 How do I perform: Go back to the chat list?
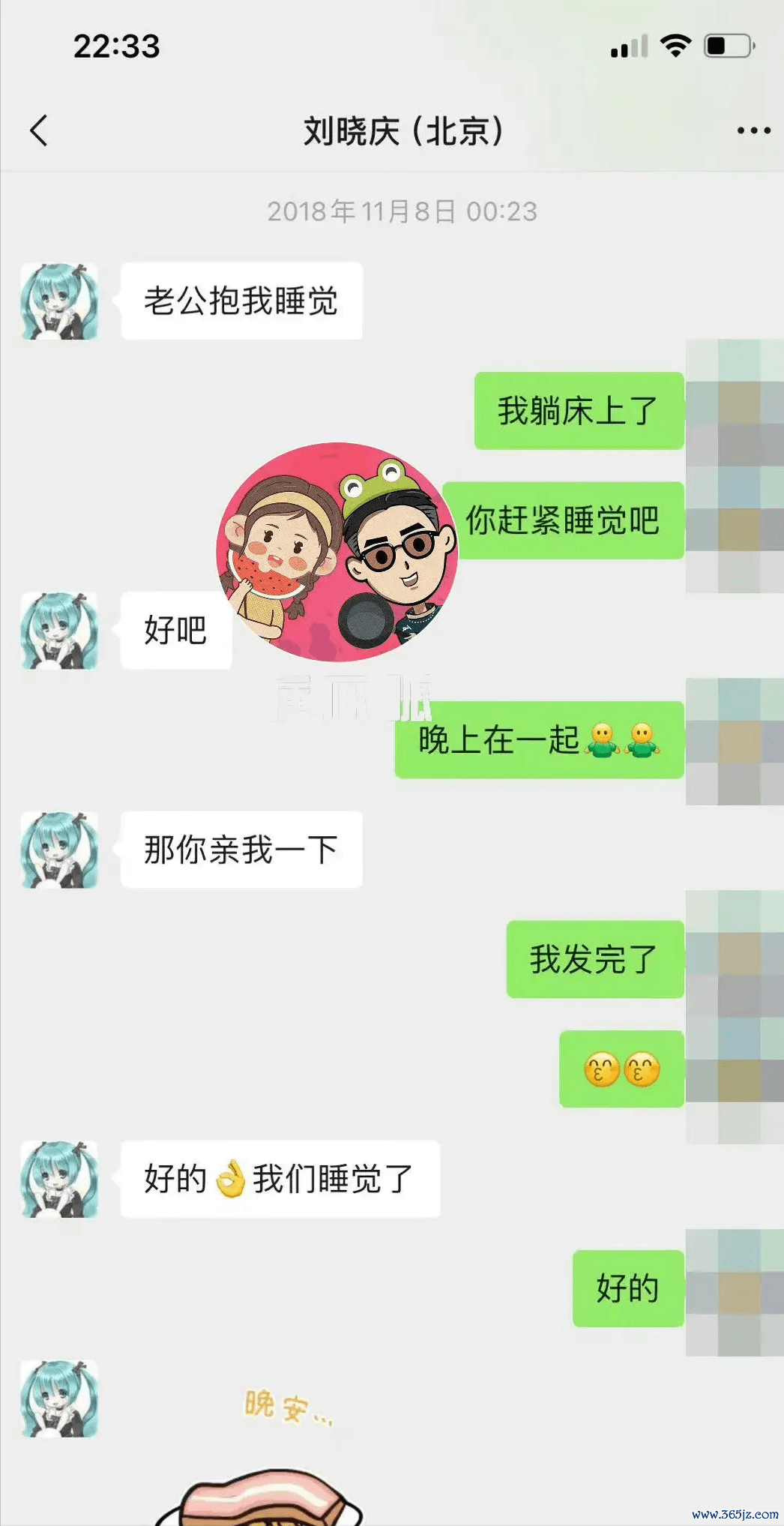click(39, 130)
